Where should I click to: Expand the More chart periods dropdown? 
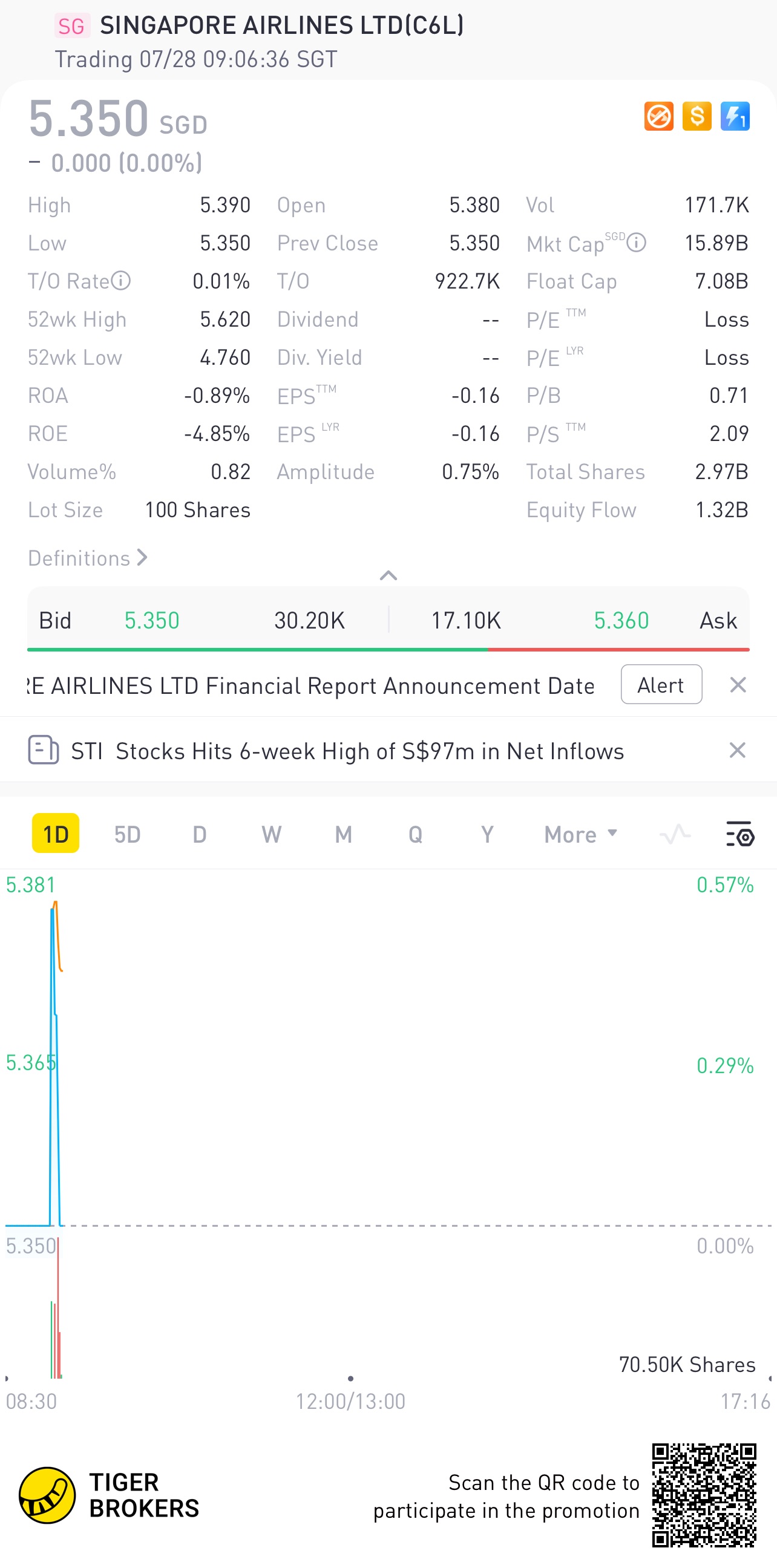pyautogui.click(x=580, y=834)
